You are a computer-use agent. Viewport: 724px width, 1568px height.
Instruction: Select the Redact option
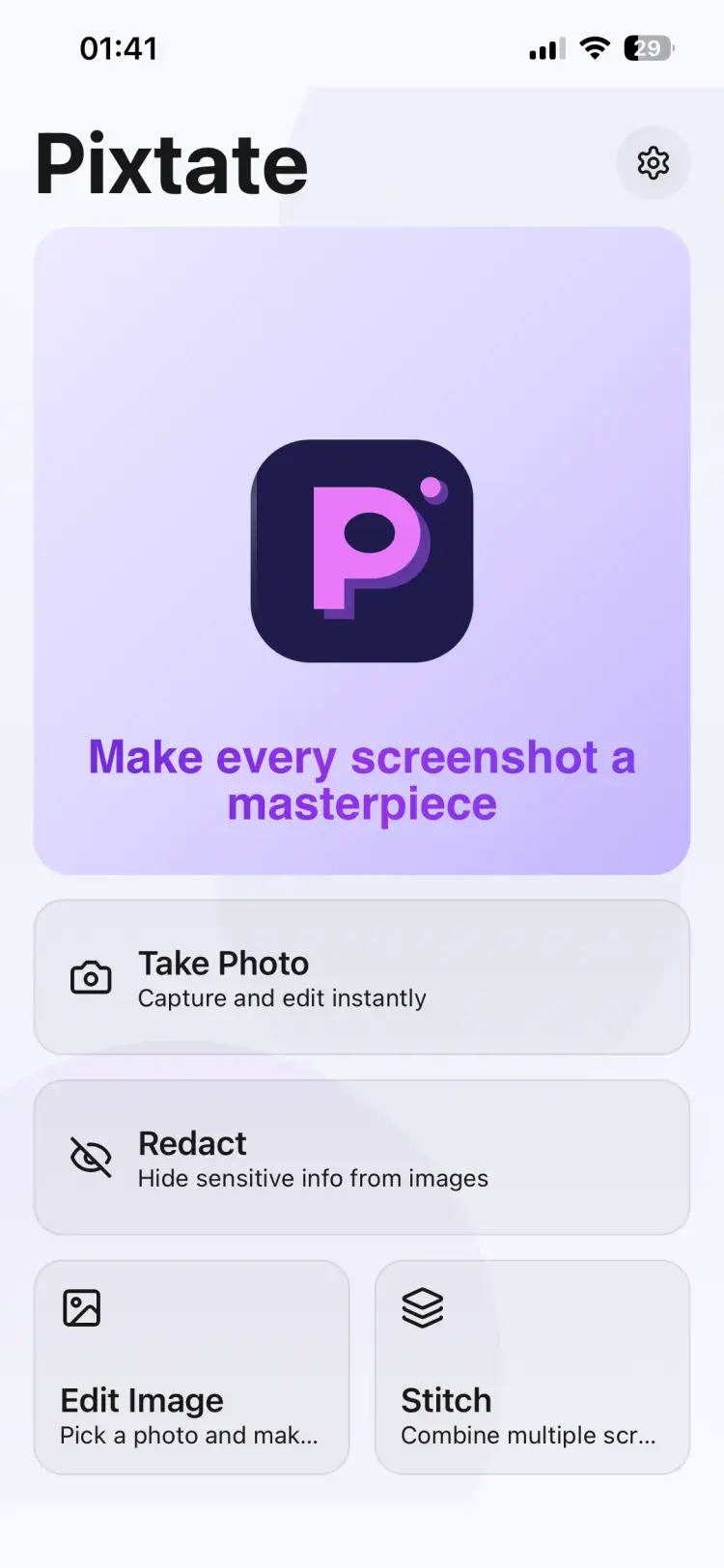click(361, 1157)
